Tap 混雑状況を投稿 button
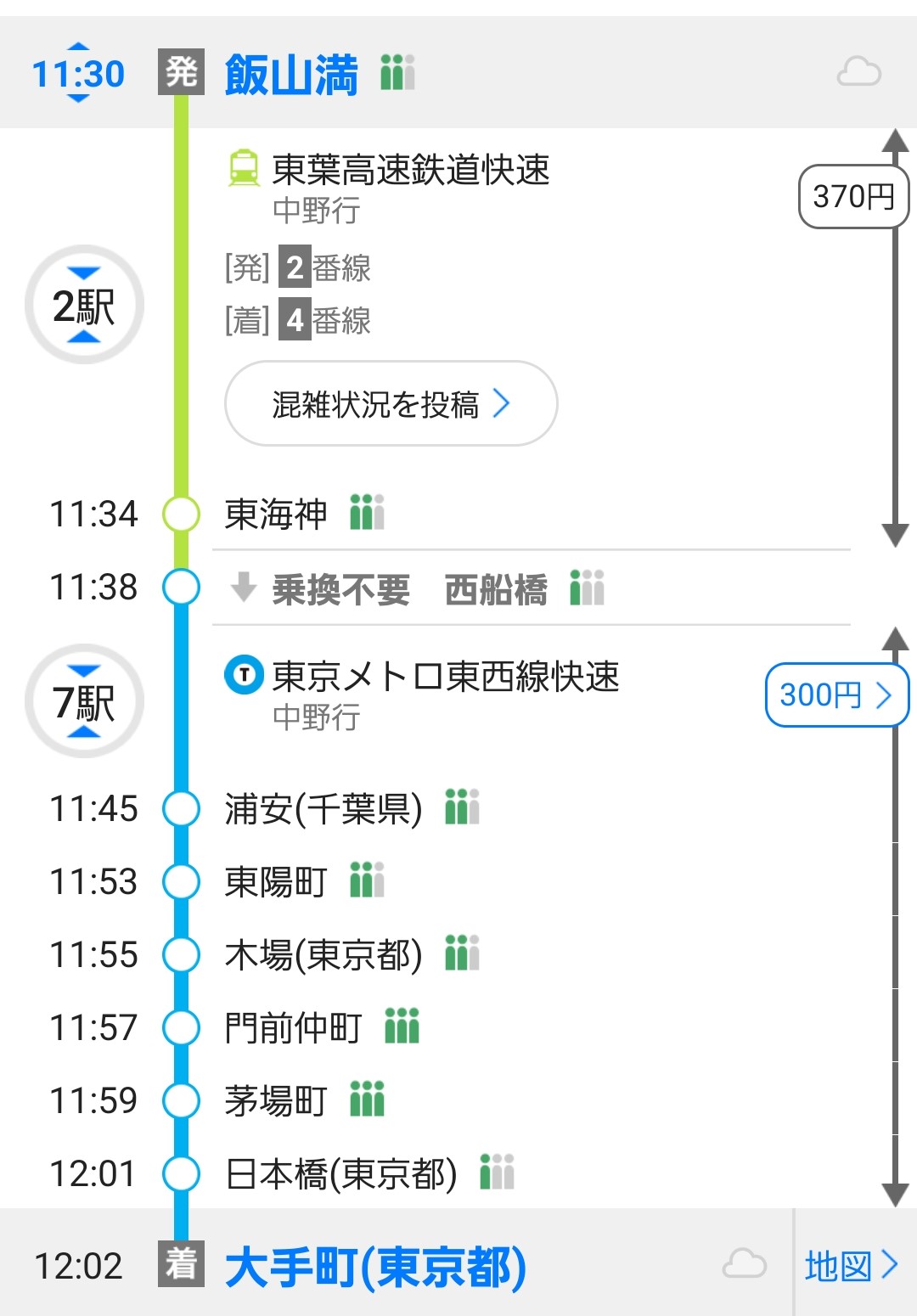The image size is (917, 1316). tap(391, 404)
